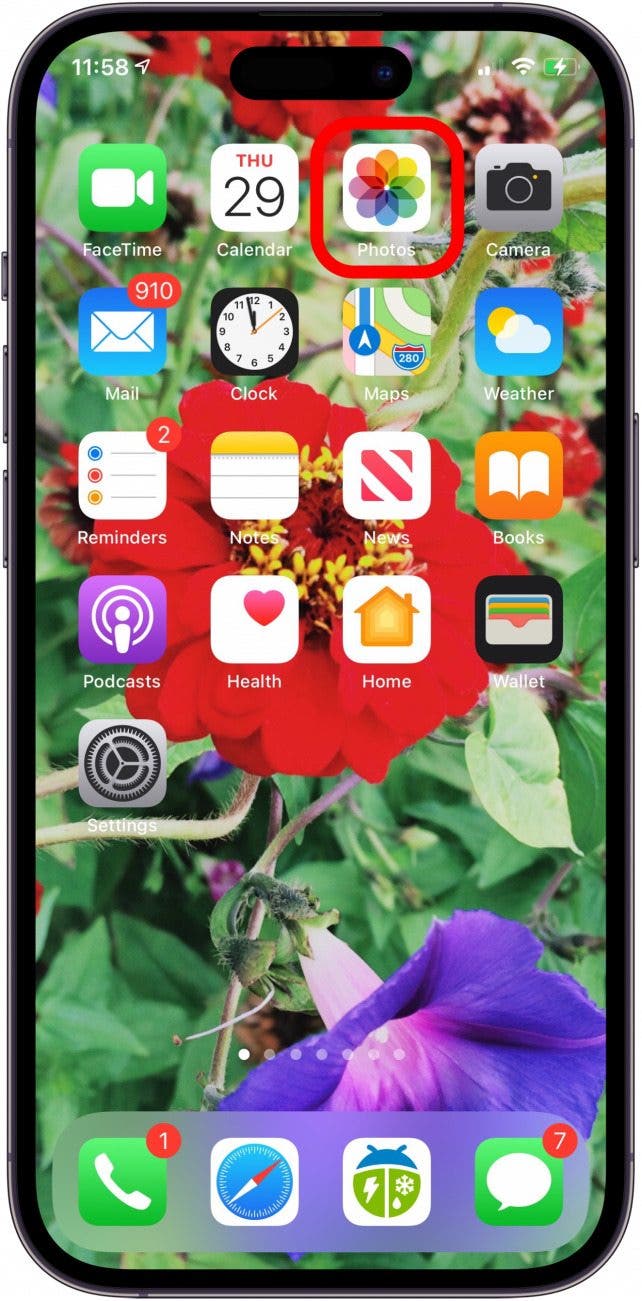Open the Settings app
This screenshot has height=1301, width=642.
point(122,764)
